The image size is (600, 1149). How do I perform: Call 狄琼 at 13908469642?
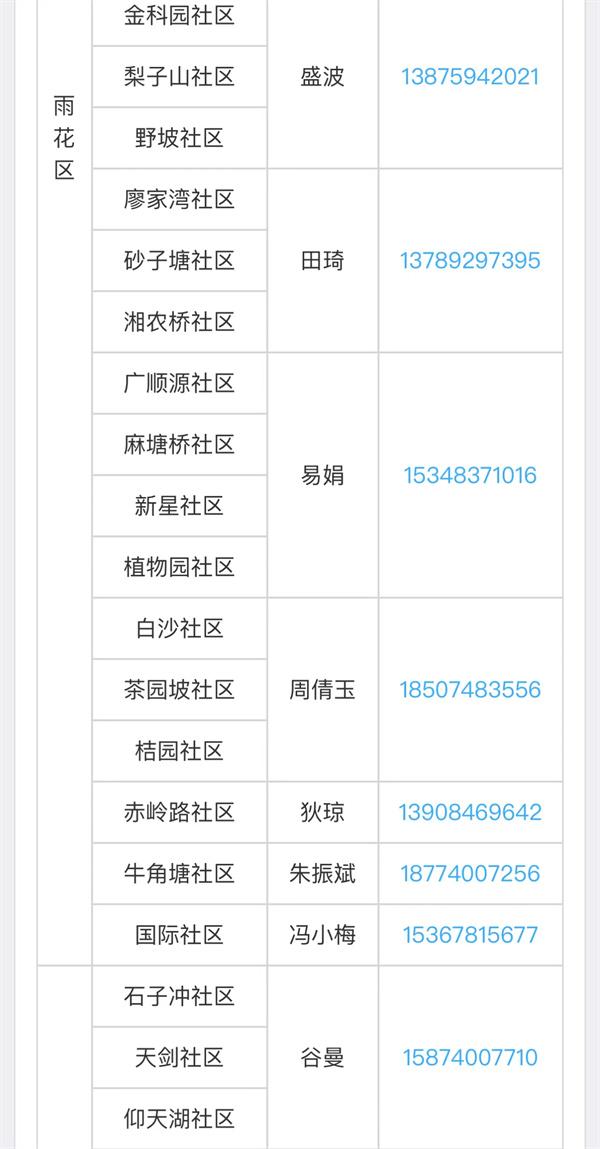470,812
